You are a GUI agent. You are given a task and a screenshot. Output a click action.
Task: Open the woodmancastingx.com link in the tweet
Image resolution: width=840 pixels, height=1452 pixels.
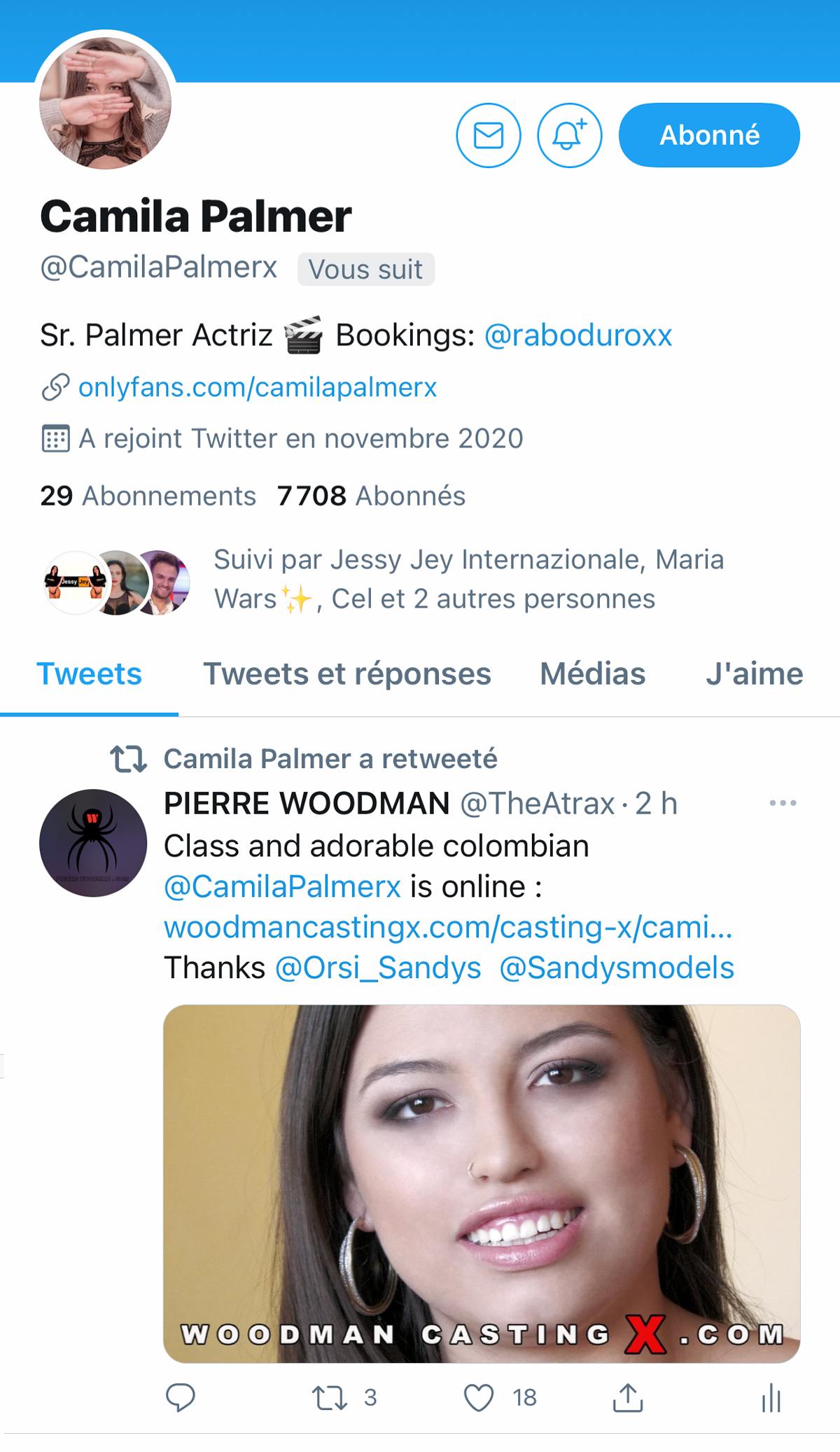448,927
